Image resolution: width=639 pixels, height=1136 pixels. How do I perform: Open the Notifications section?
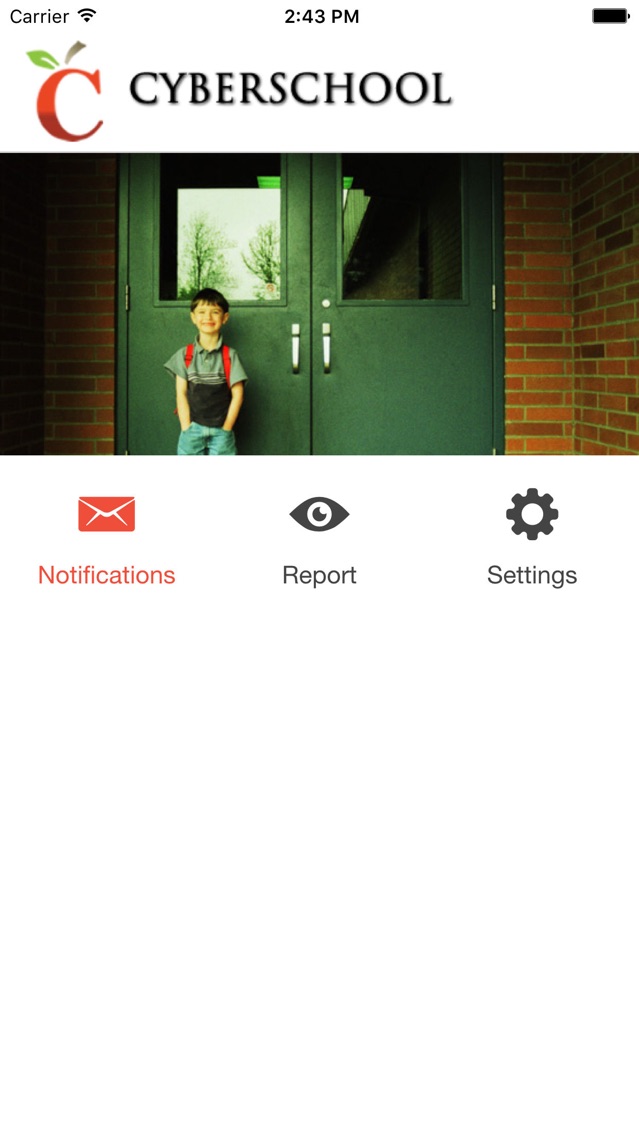coord(106,540)
